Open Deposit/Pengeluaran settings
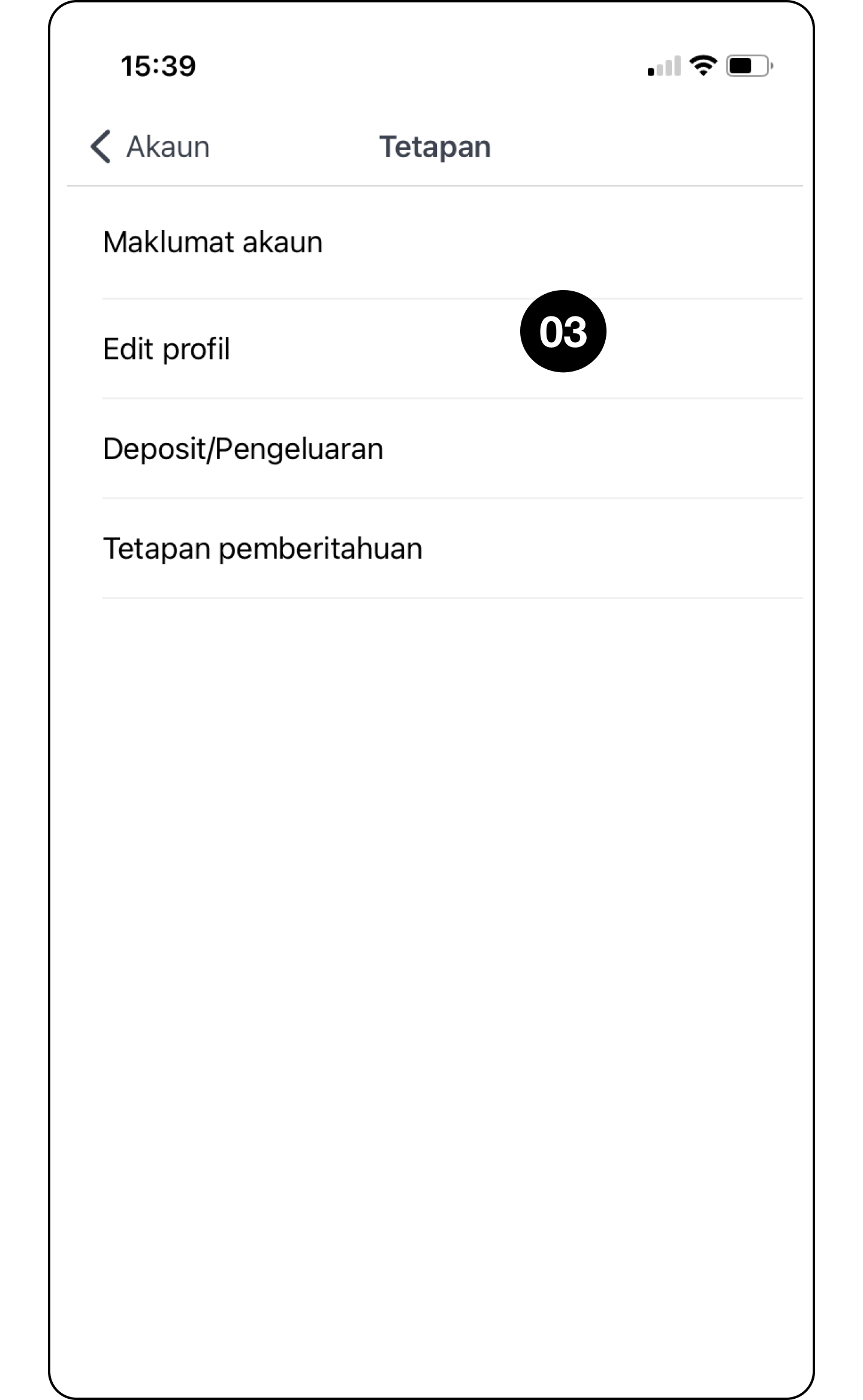This screenshot has width=863, height=1400. pos(243,449)
